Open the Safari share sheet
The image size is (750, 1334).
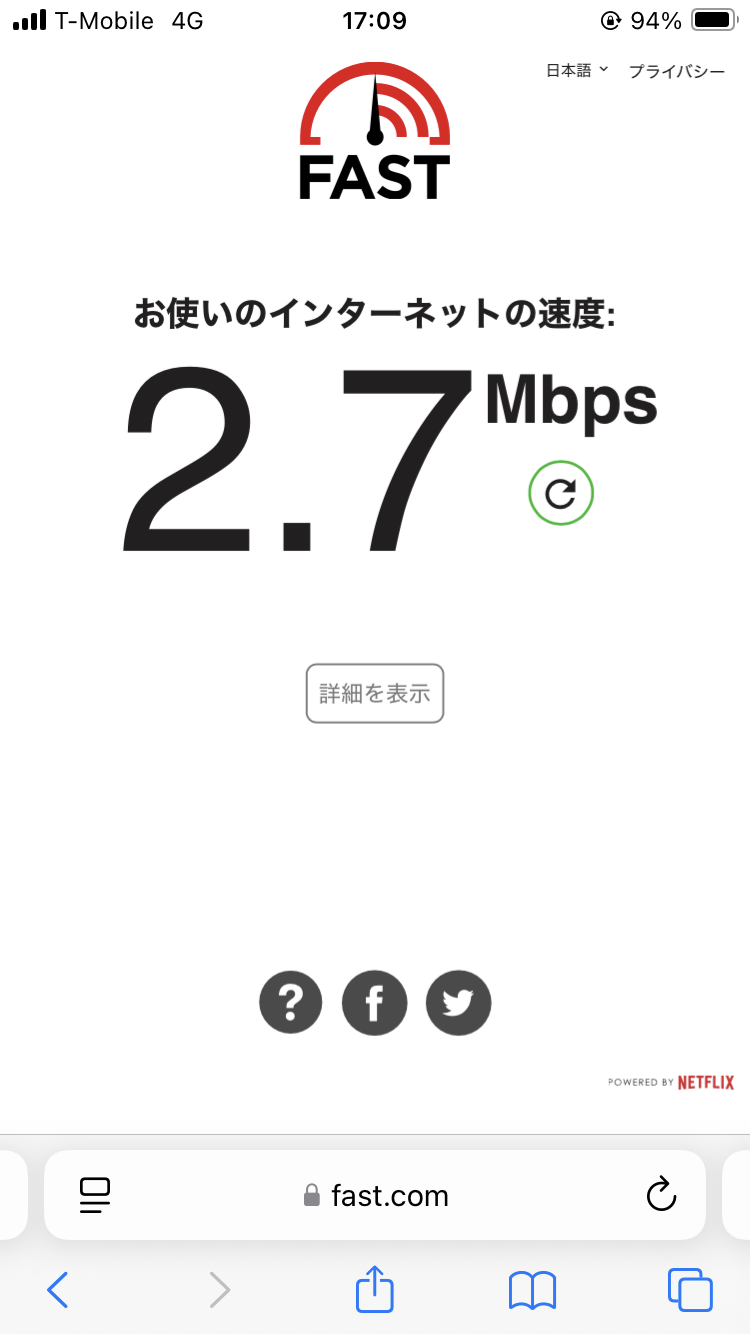click(375, 1290)
